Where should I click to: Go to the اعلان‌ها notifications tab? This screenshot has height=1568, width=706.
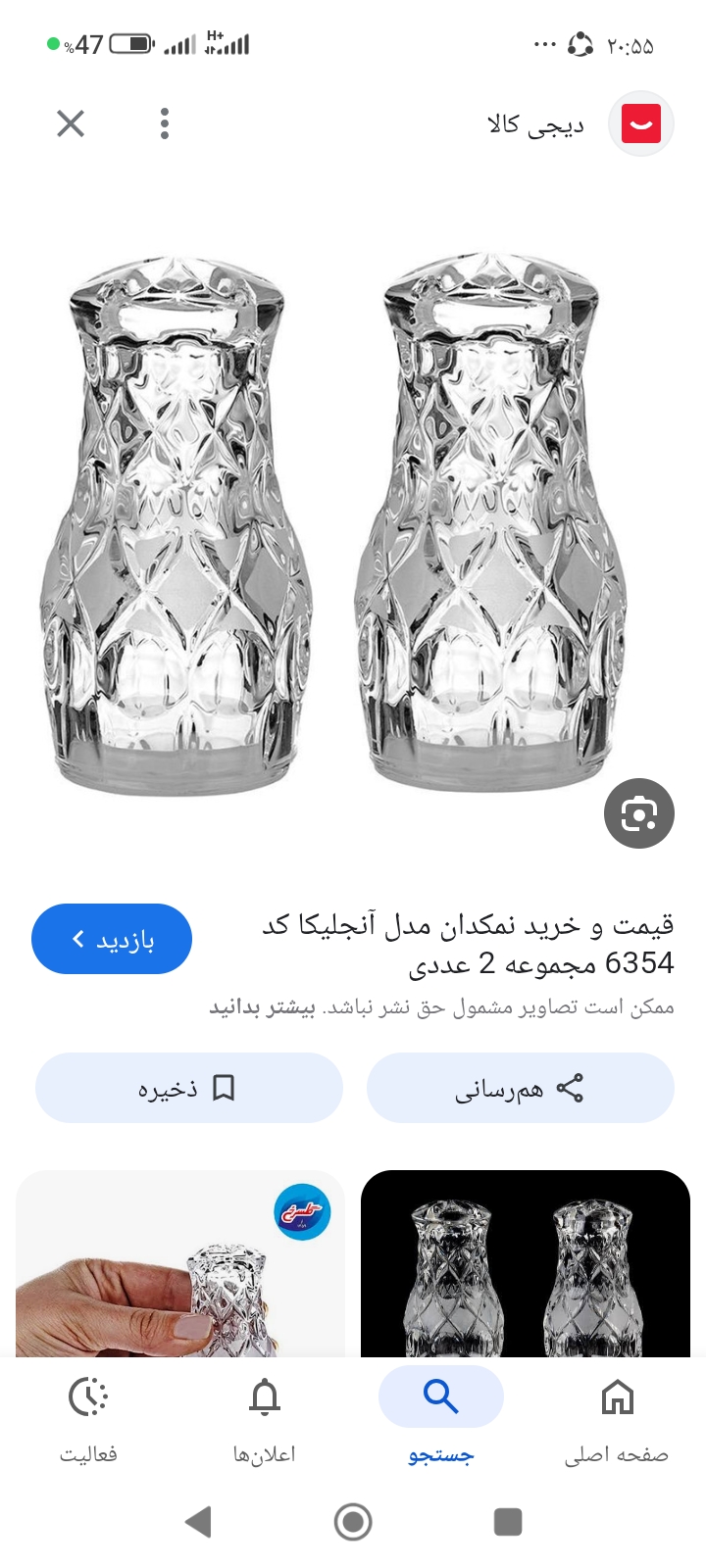264,1416
